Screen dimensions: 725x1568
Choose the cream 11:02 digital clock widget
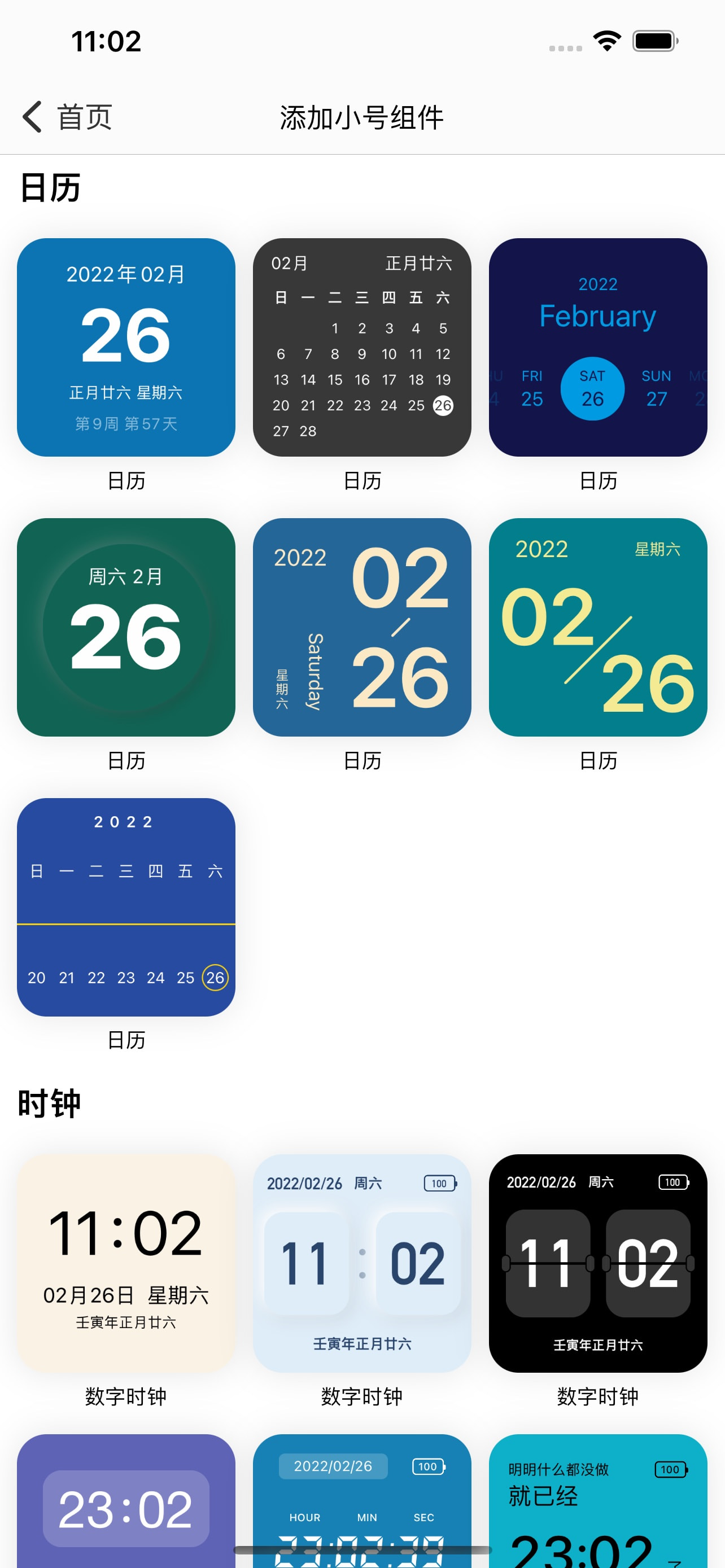pyautogui.click(x=126, y=1263)
